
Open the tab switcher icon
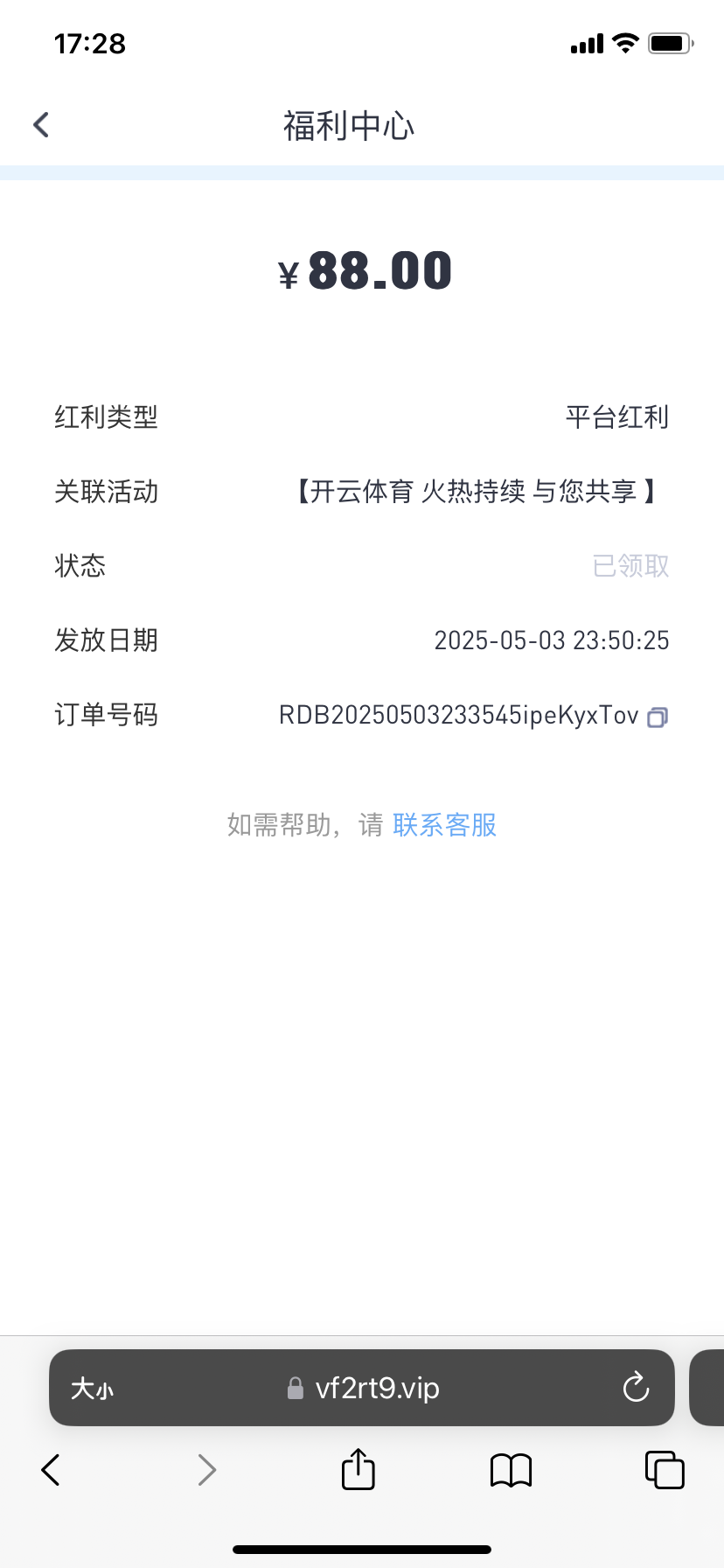click(665, 1469)
